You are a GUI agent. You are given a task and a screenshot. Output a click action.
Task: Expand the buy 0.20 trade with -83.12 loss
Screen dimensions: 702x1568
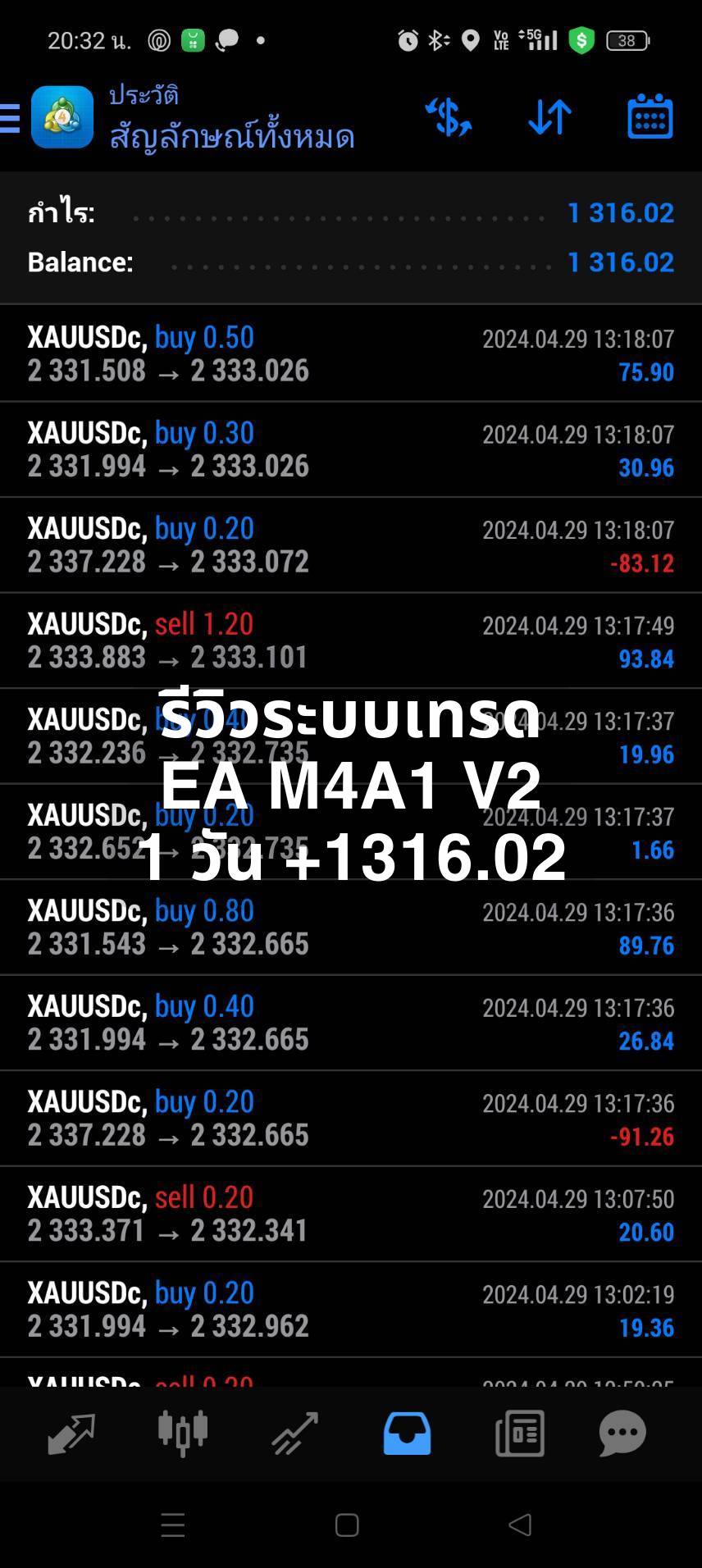coord(351,545)
